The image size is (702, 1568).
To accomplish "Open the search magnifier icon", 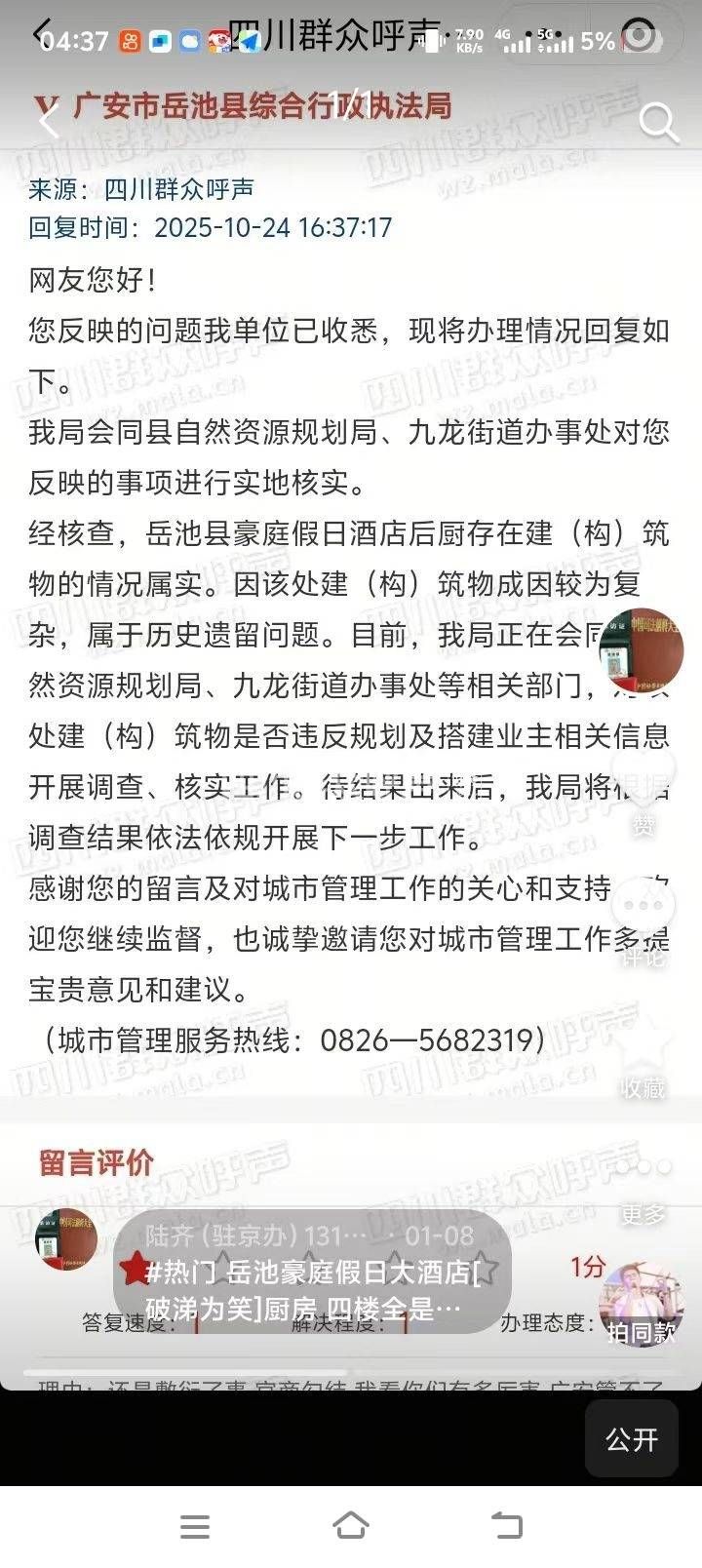I will click(x=658, y=123).
